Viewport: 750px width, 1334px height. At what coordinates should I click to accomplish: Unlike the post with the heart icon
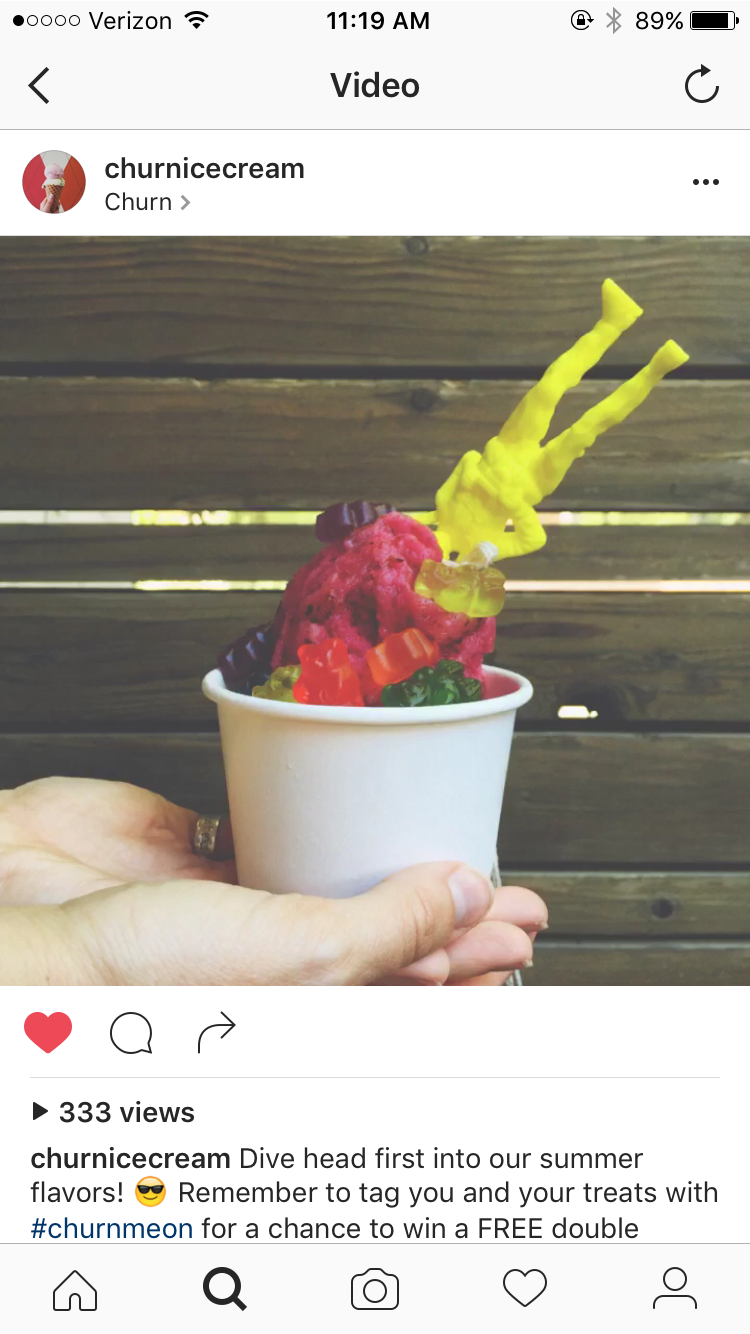click(x=48, y=1032)
